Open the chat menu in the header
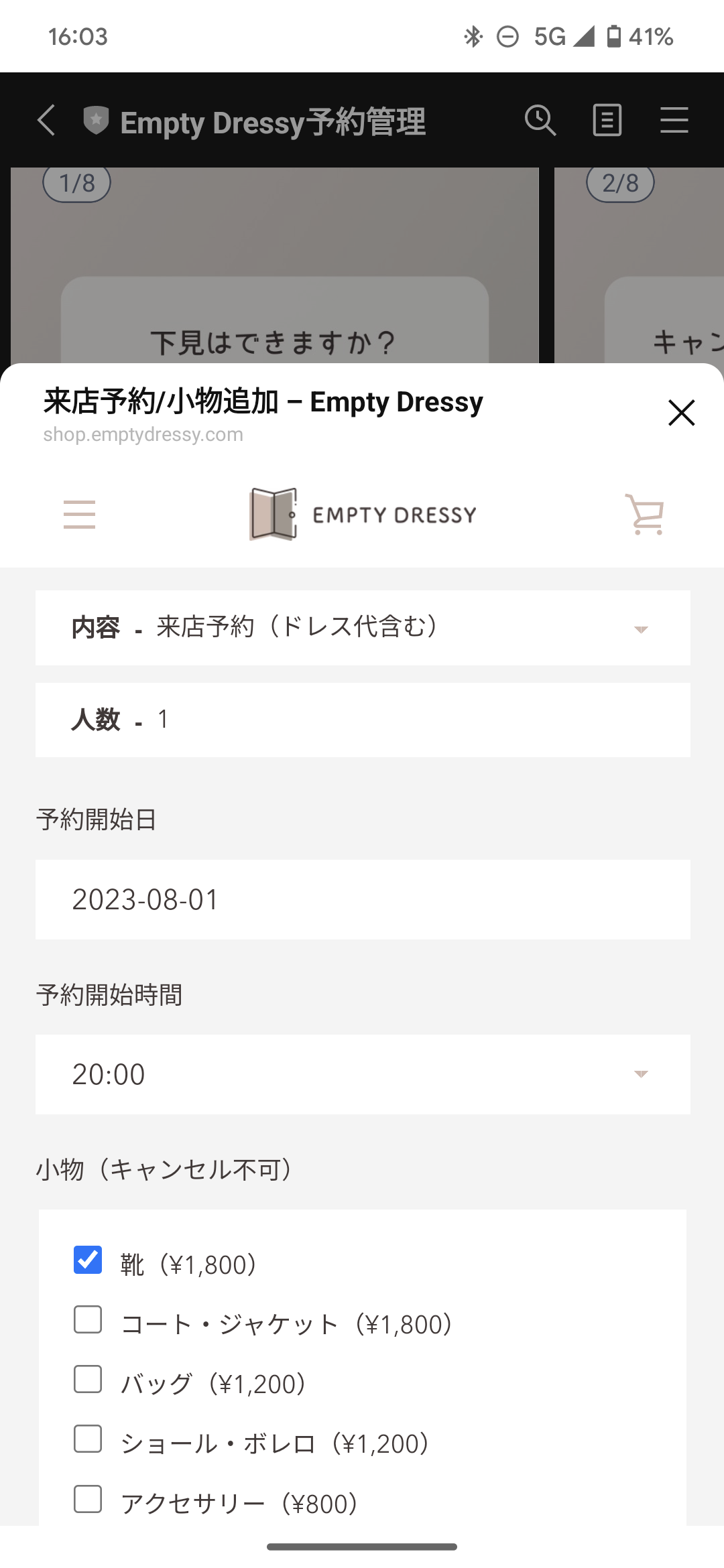Viewport: 724px width, 1568px height. (x=674, y=121)
